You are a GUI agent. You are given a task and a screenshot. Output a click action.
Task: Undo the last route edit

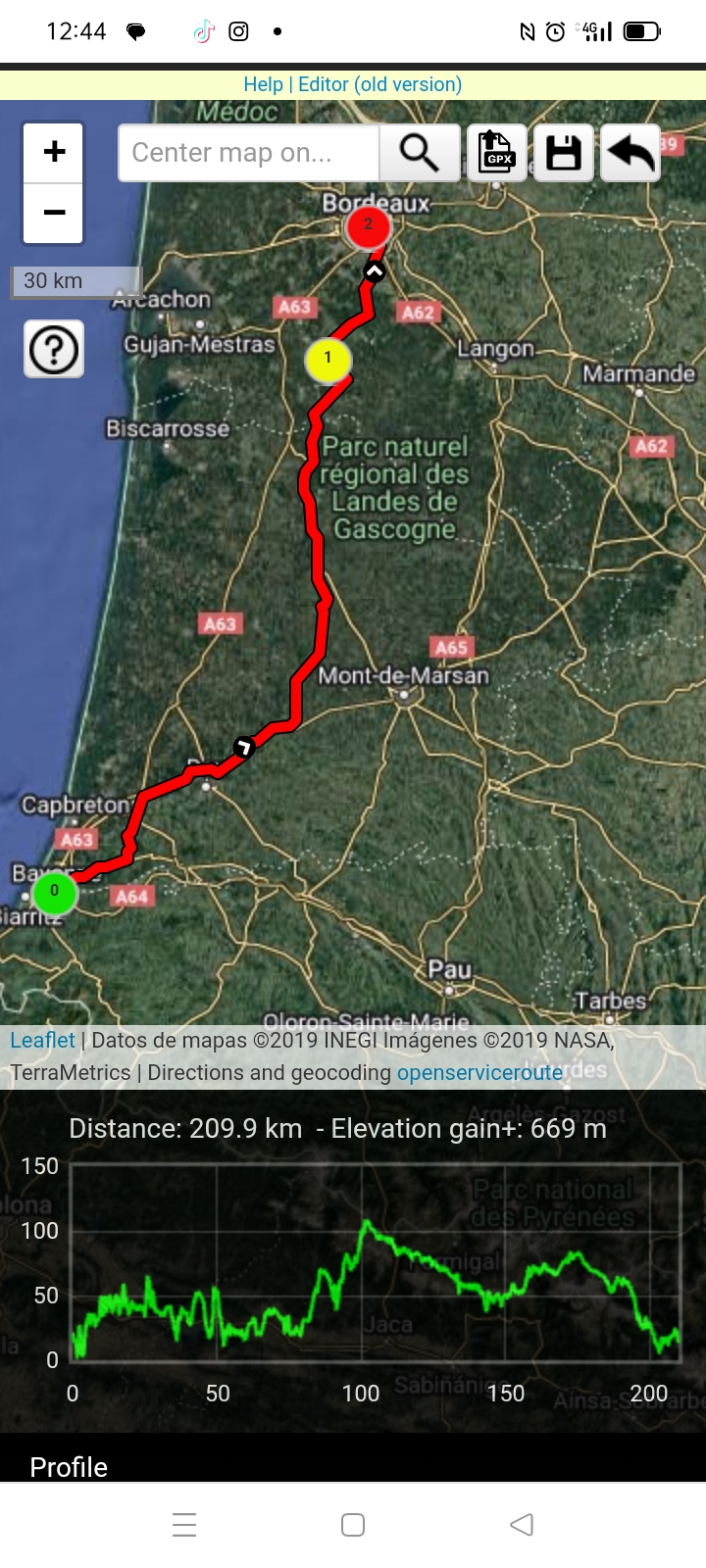[630, 153]
